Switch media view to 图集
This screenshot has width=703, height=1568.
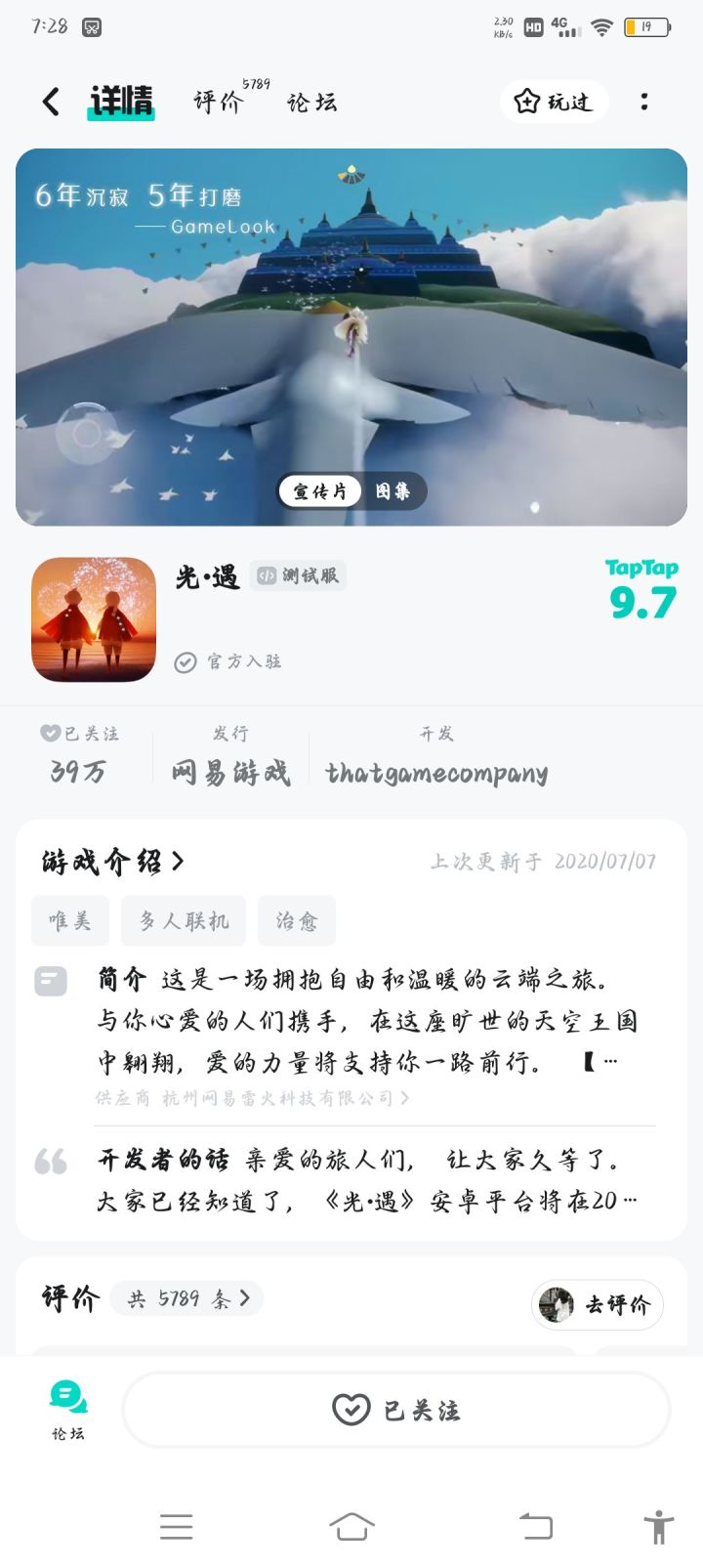394,491
